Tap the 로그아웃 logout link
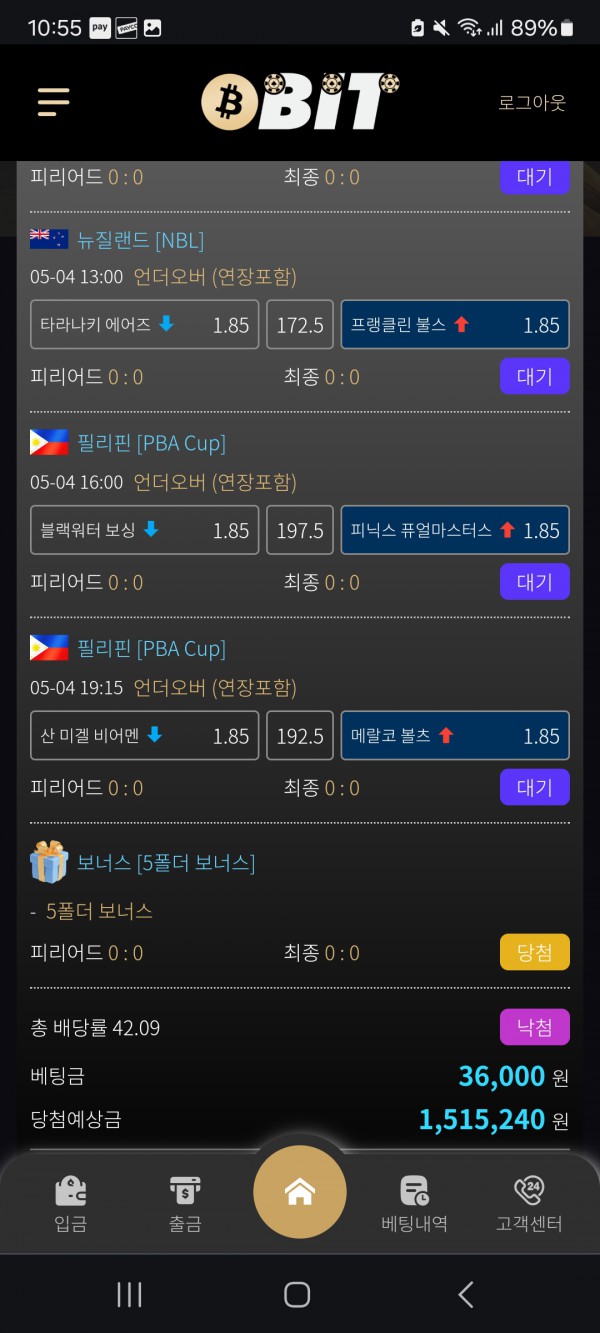This screenshot has height=1333, width=600. click(532, 102)
